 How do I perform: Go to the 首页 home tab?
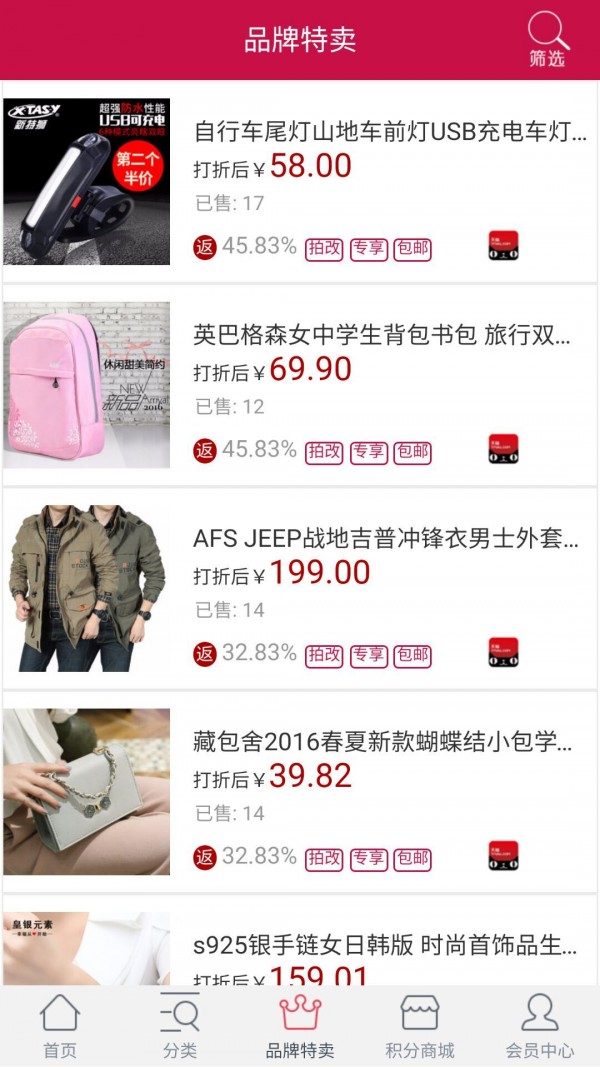60,1026
